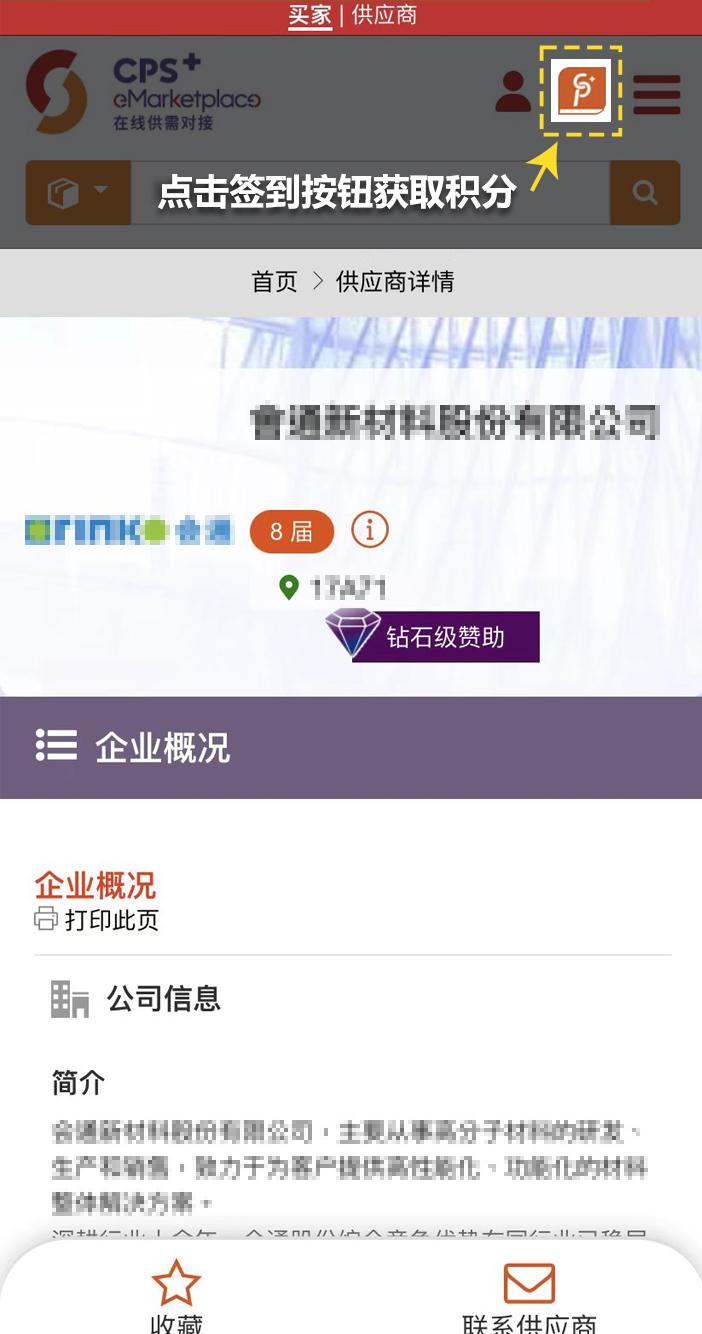Open the info icon beside 8届
Screen dimensions: 702x1334
(370, 530)
